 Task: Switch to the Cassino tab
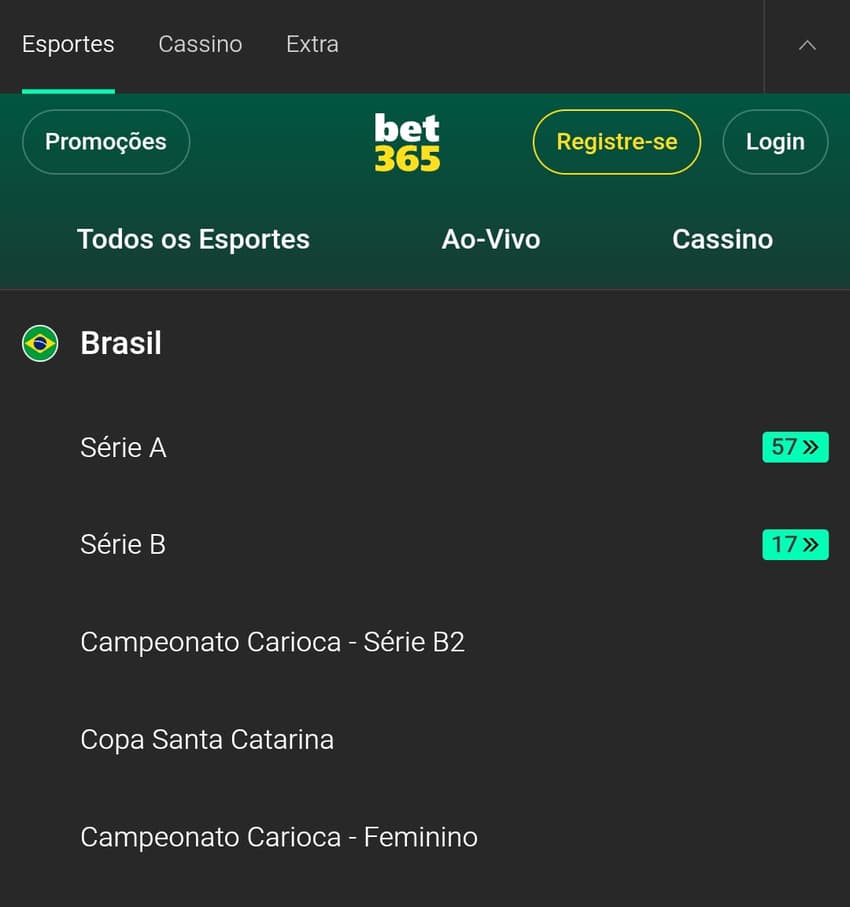pos(200,44)
